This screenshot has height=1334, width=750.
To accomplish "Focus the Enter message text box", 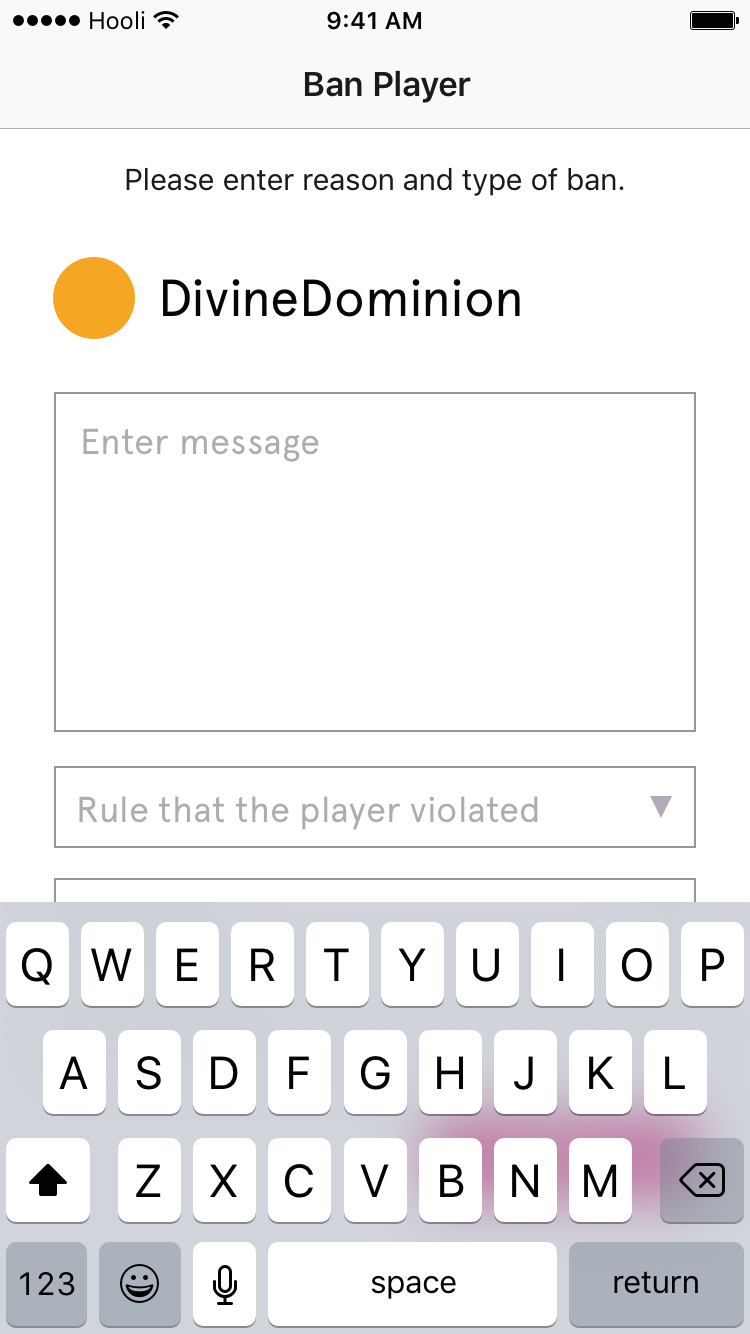I will (375, 562).
